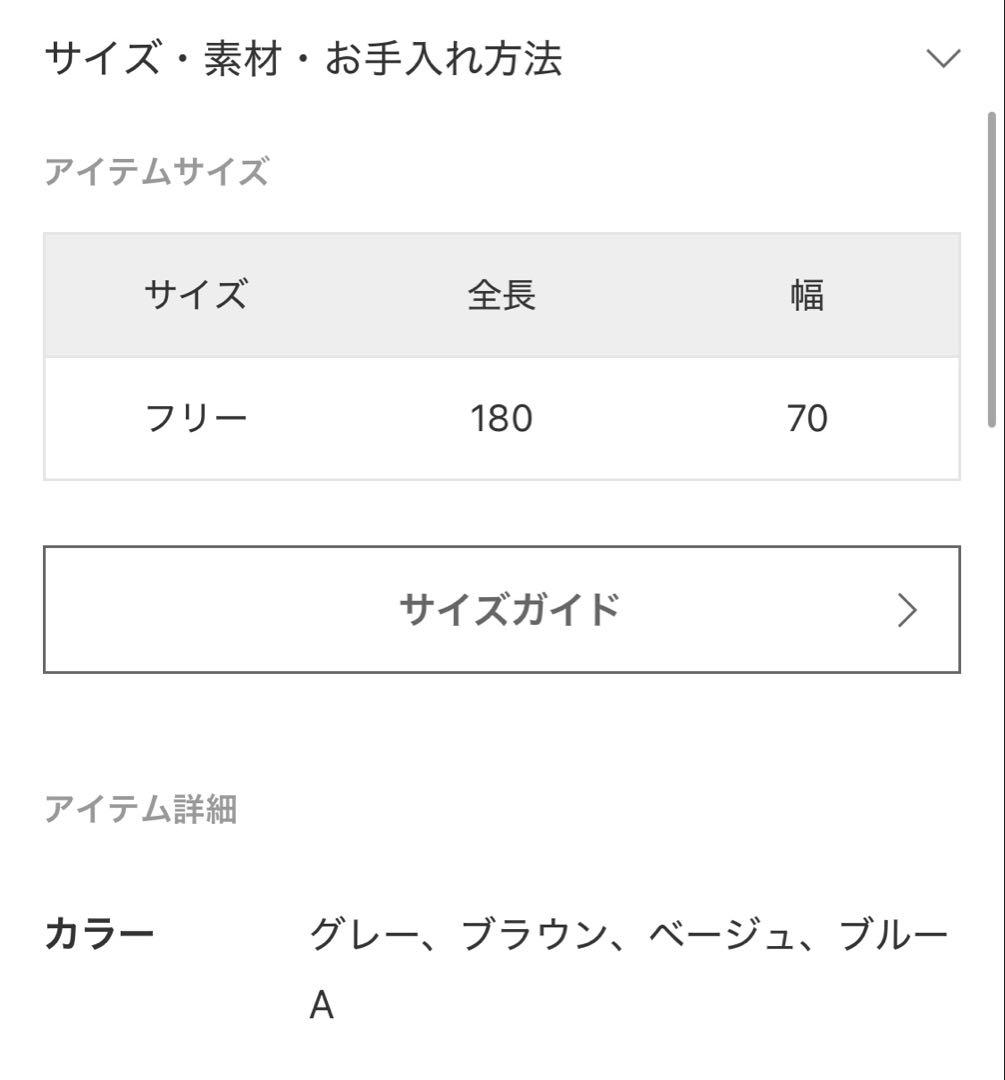Select the サイズ column header

coord(196,294)
